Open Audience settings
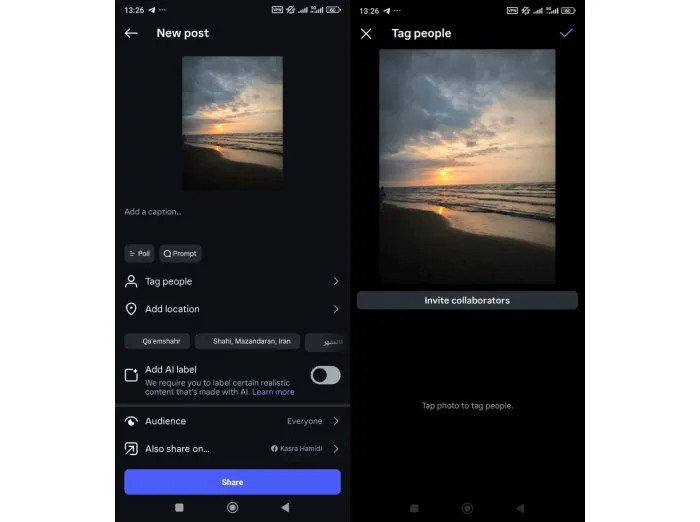Image resolution: width=700 pixels, height=522 pixels. click(232, 421)
